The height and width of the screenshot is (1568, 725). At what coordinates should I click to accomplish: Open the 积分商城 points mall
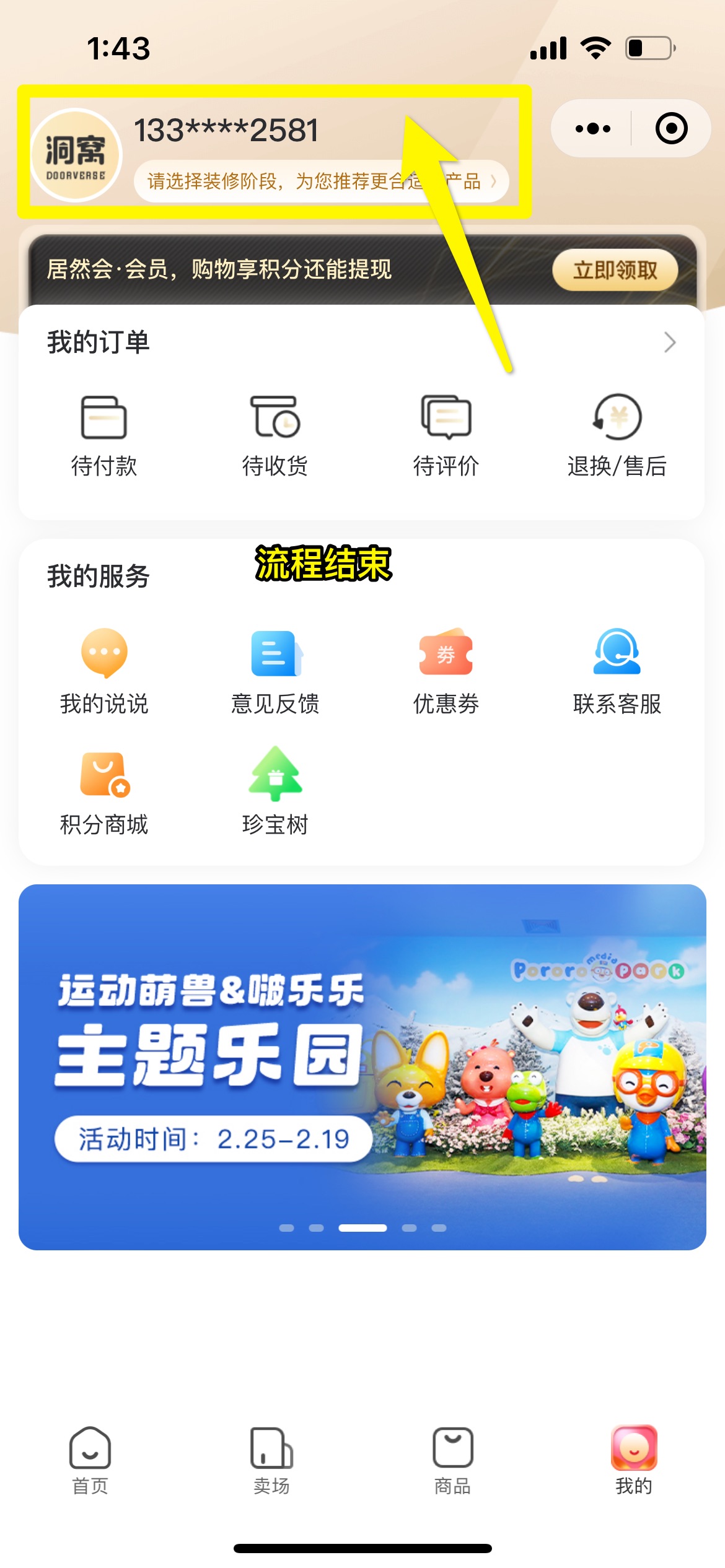tap(104, 793)
